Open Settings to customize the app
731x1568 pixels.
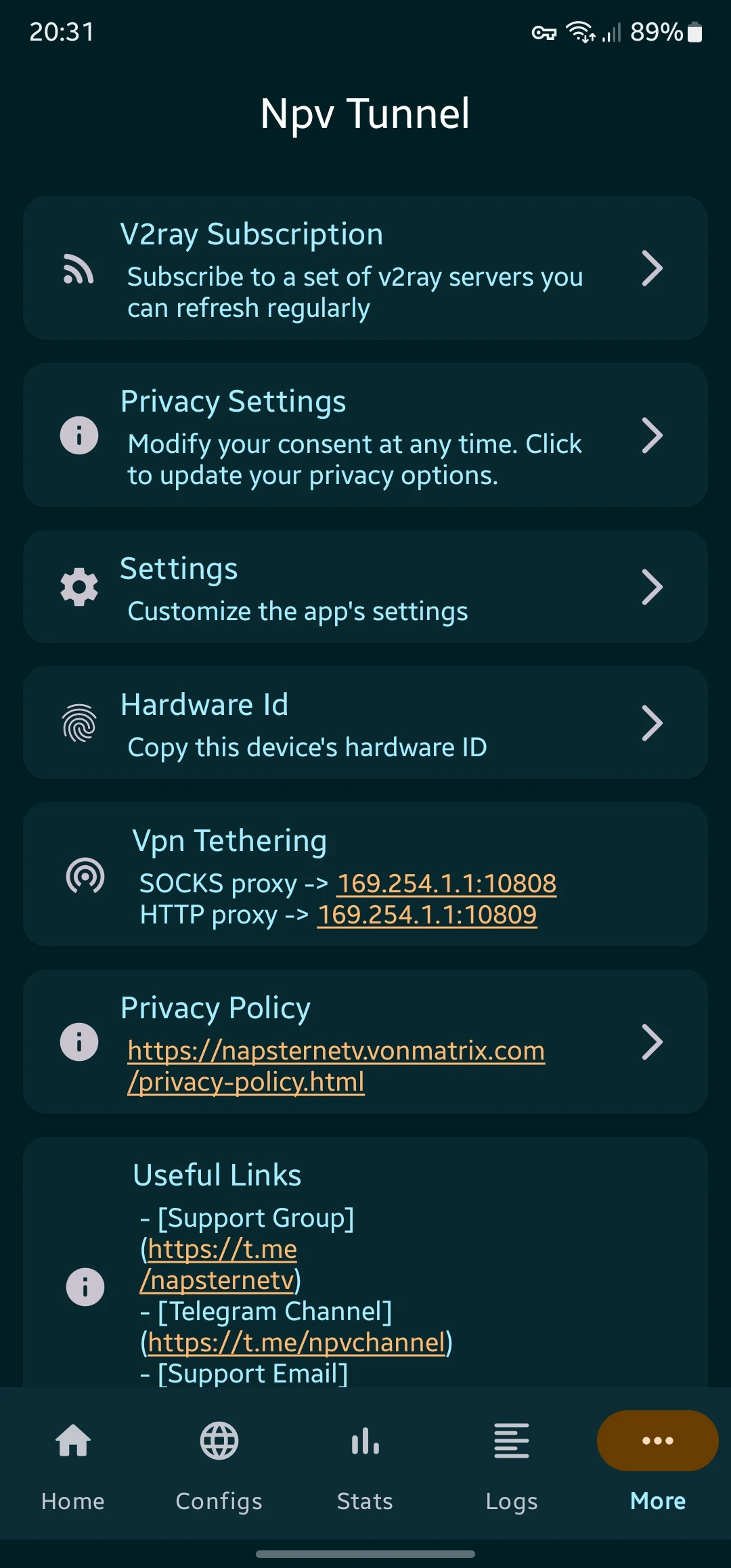pyautogui.click(x=365, y=587)
